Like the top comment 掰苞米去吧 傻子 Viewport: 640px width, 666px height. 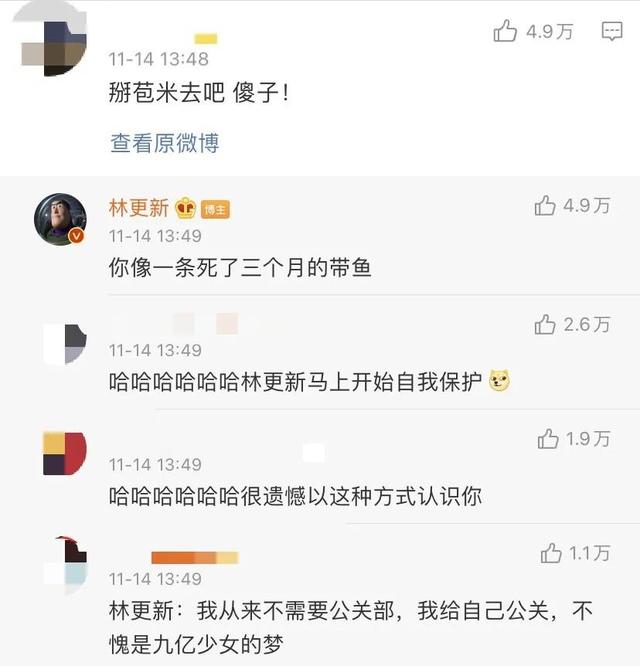coord(506,31)
